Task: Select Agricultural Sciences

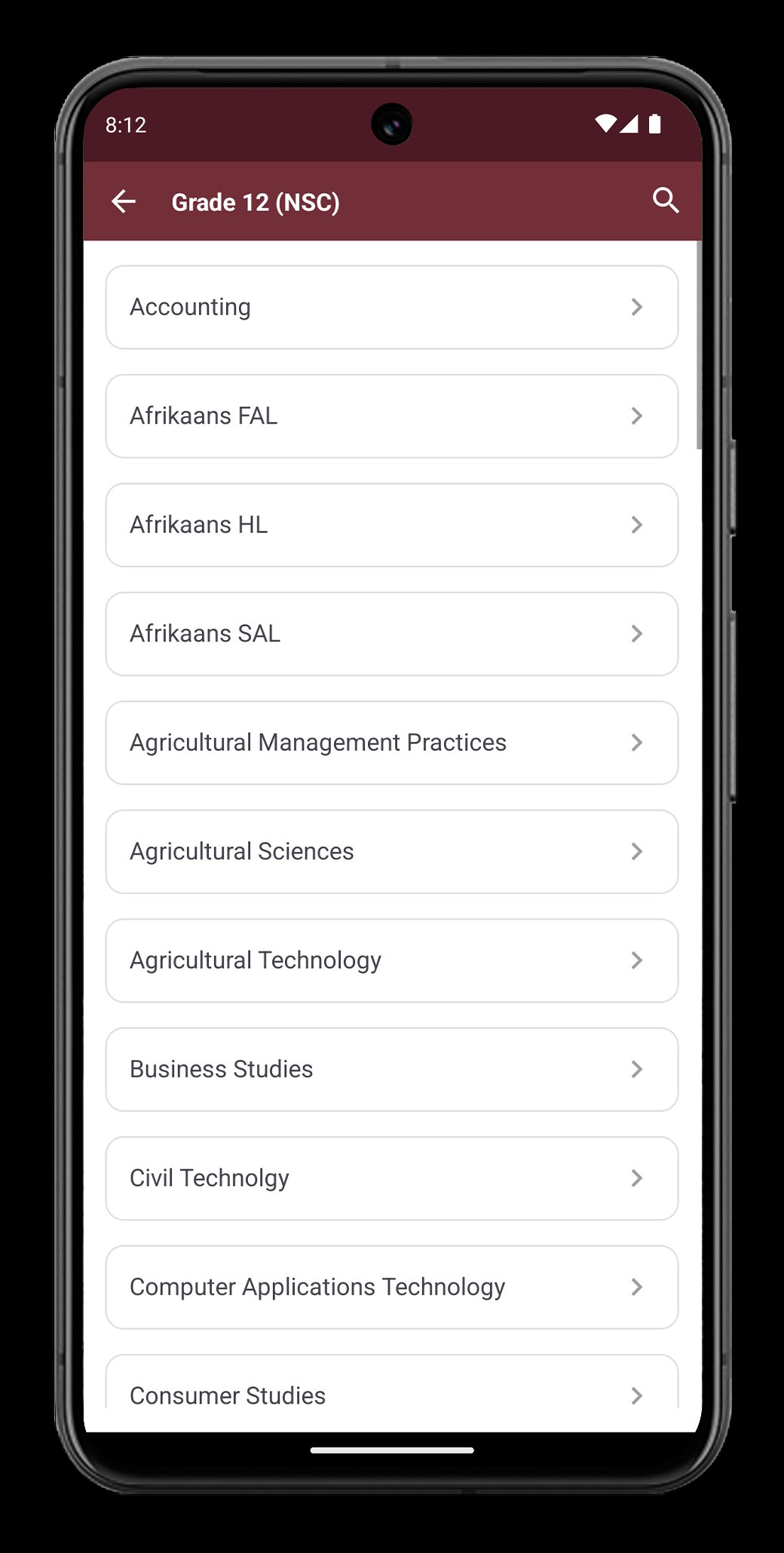Action: click(392, 852)
